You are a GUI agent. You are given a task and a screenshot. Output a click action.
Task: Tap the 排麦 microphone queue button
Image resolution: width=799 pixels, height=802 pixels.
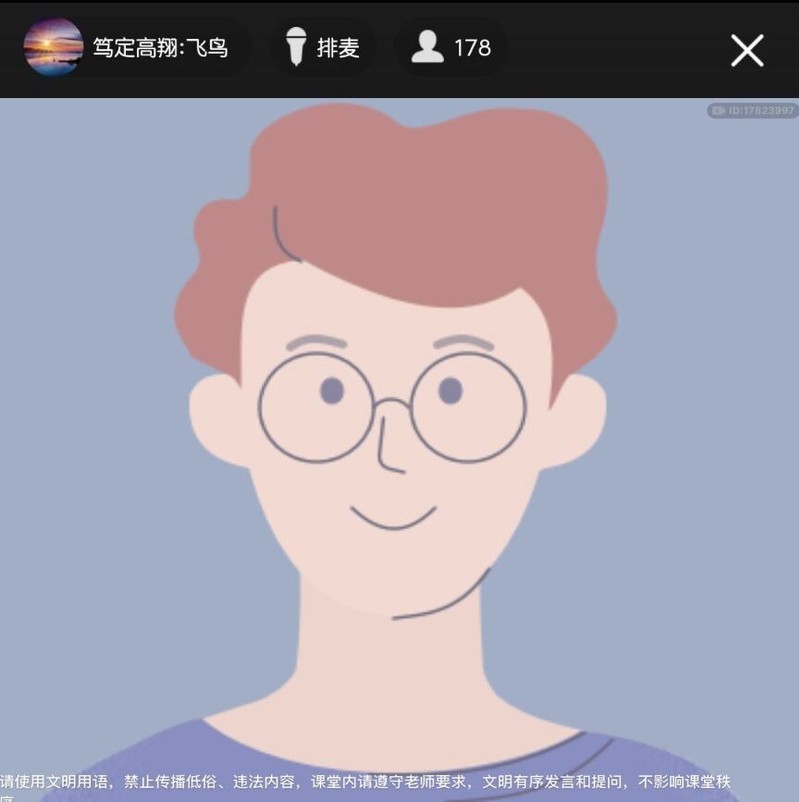(323, 48)
